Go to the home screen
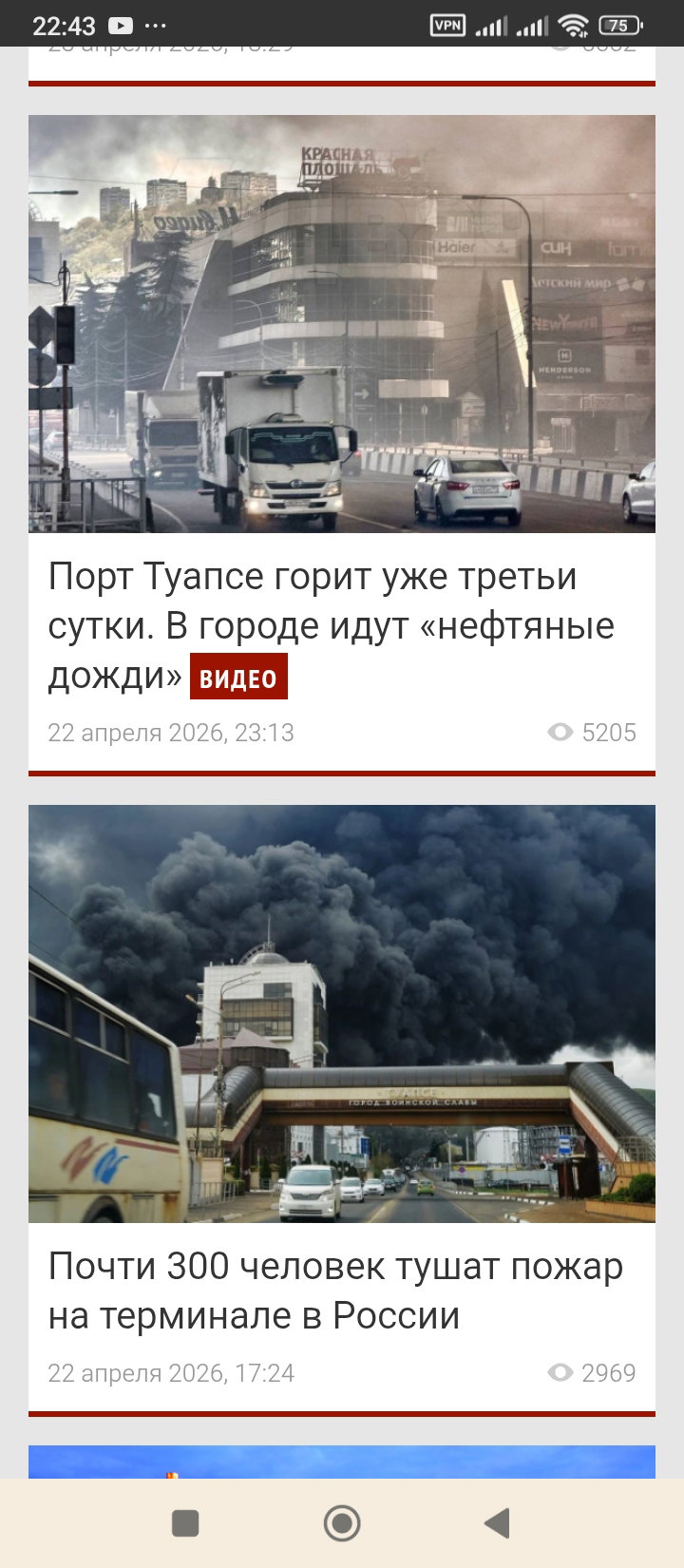The height and width of the screenshot is (1568, 684). coord(342,1522)
